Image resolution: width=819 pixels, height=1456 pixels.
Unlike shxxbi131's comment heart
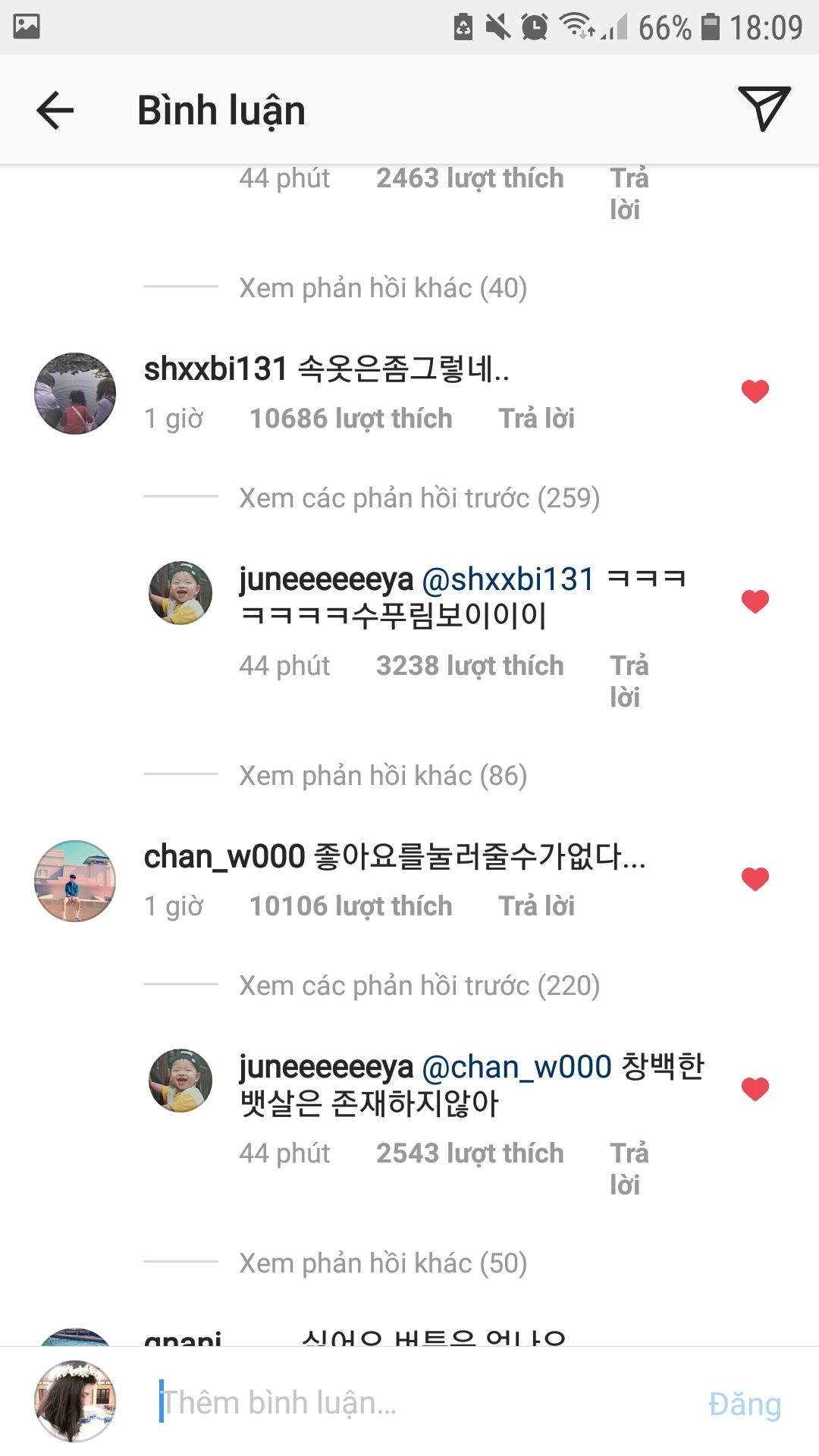[x=755, y=391]
